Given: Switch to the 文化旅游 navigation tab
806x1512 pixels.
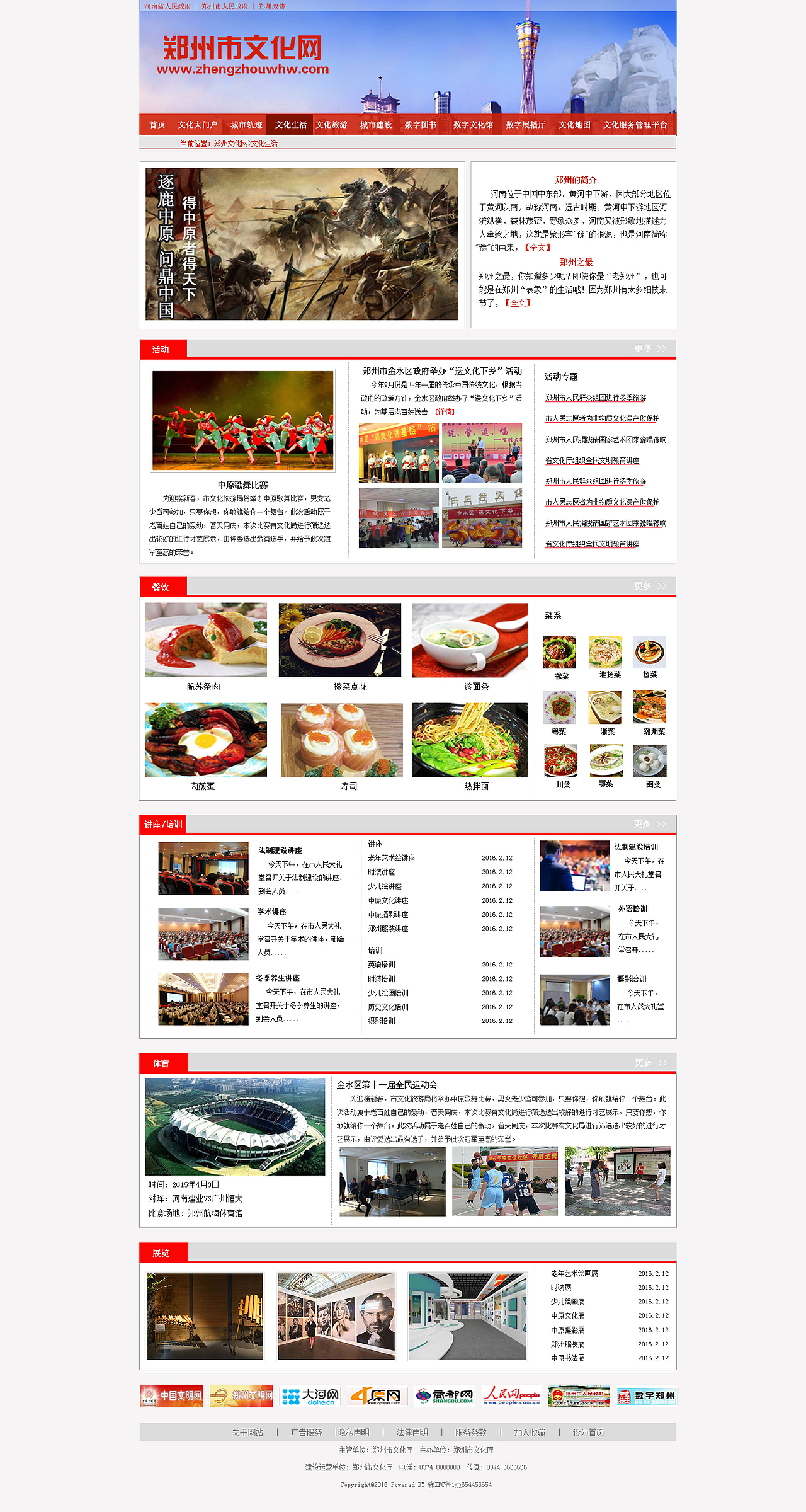Looking at the screenshot, I should point(332,125).
